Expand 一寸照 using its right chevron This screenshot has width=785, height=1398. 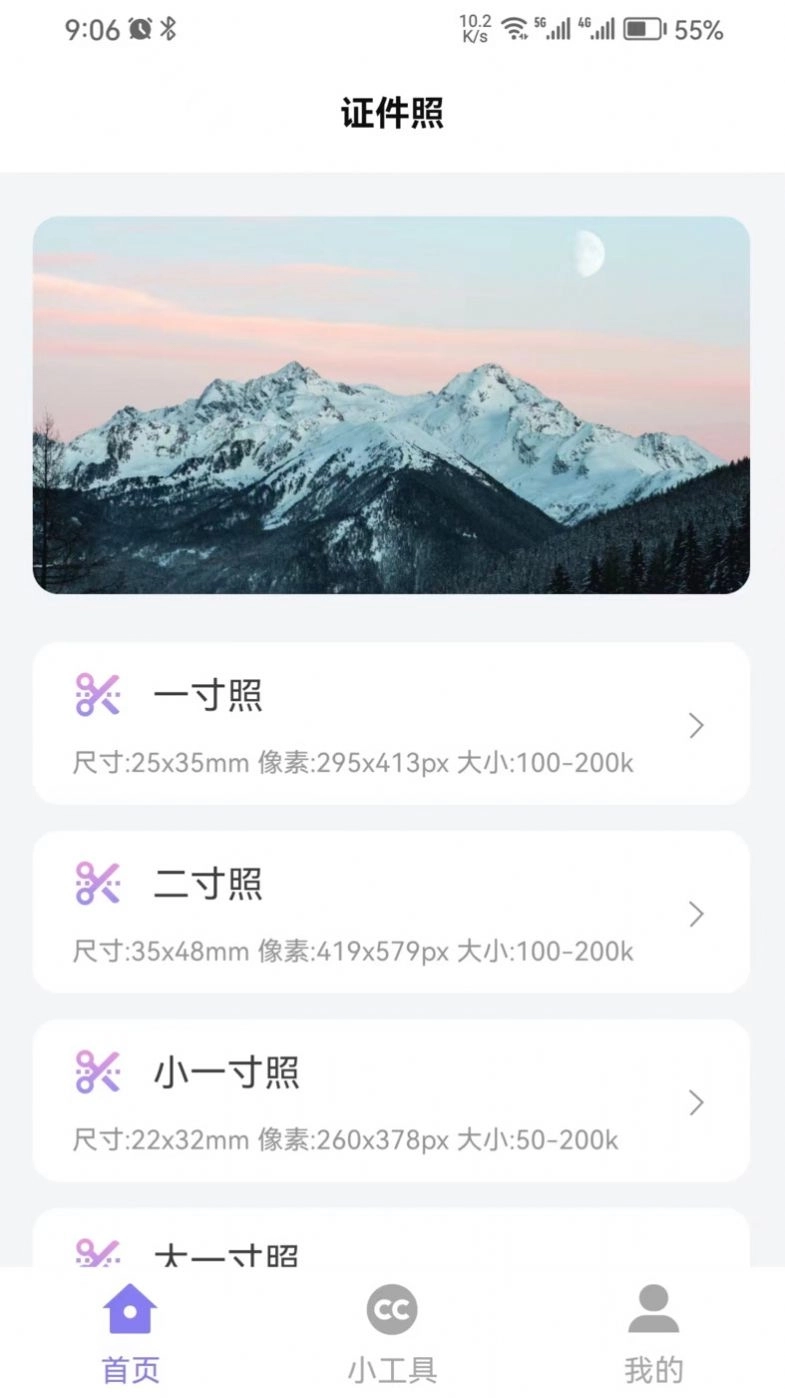[x=697, y=726]
